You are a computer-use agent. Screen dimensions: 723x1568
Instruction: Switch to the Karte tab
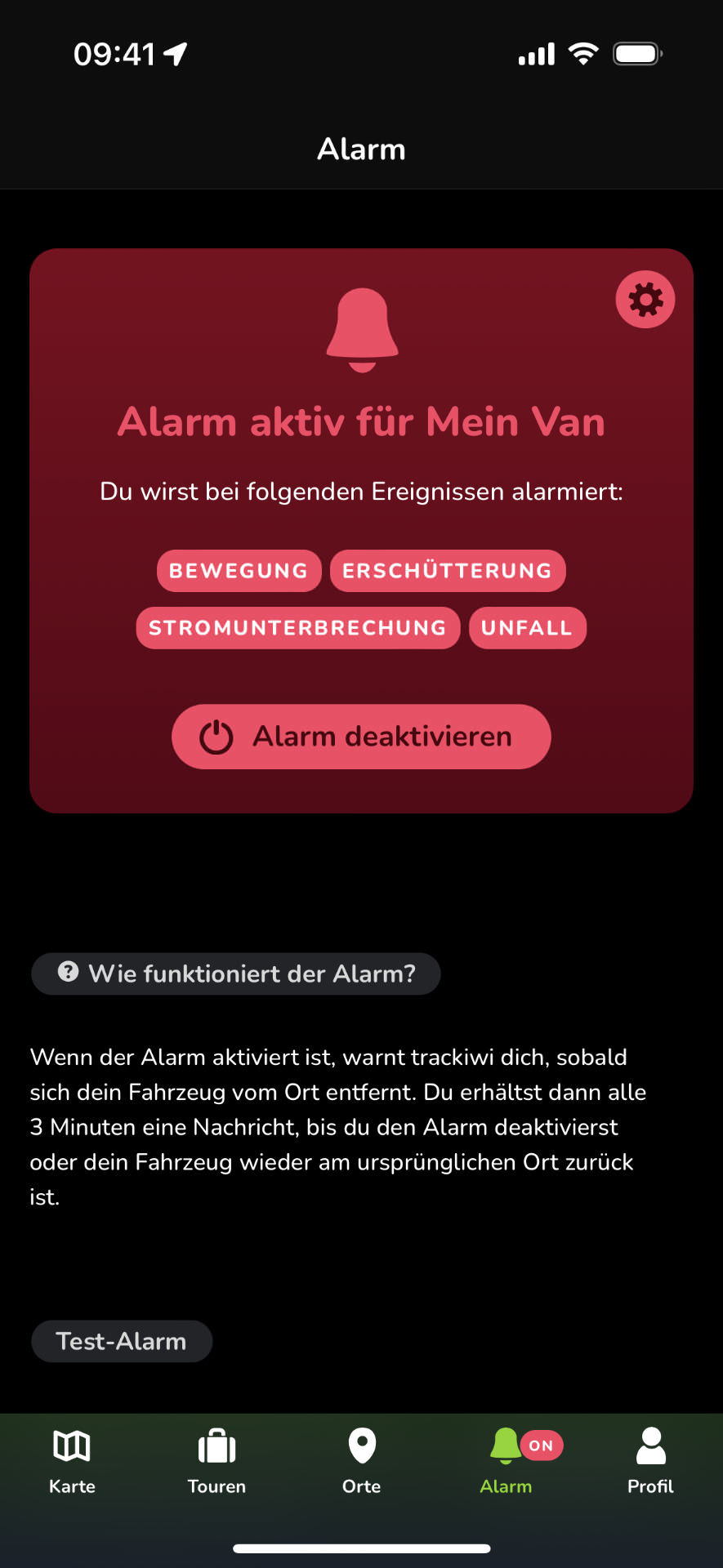[72, 1462]
